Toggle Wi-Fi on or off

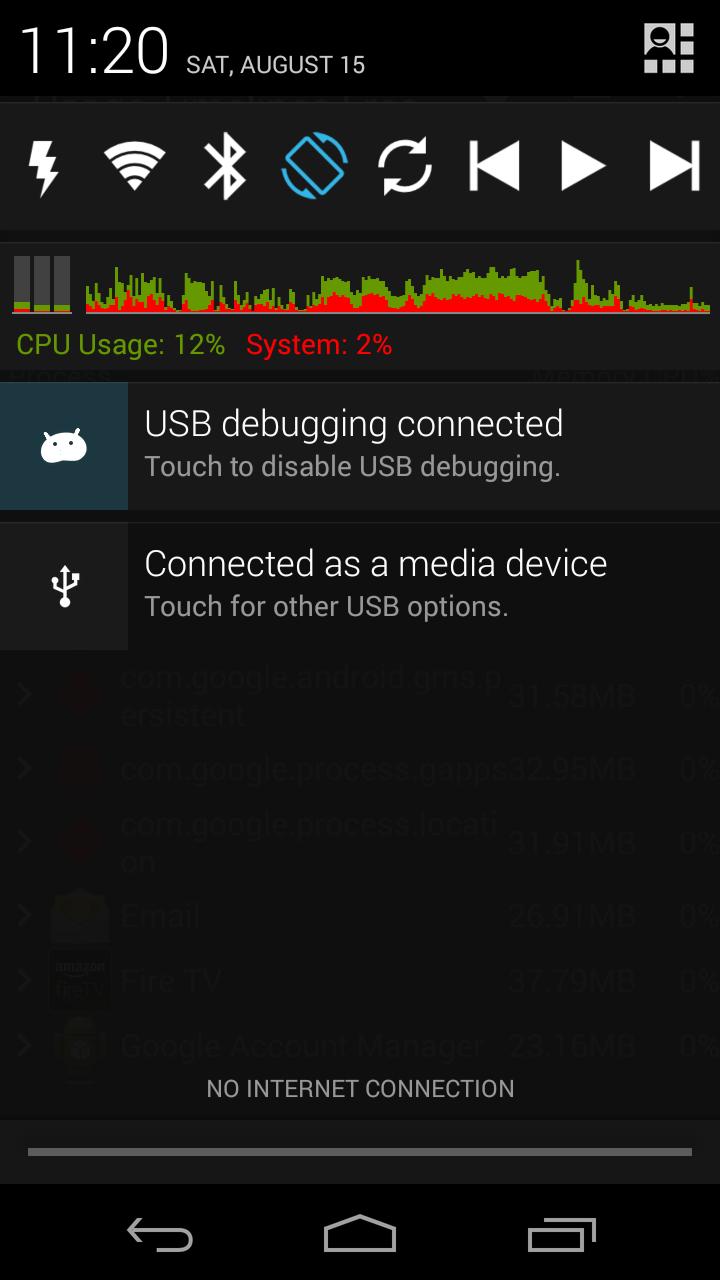pyautogui.click(x=133, y=167)
